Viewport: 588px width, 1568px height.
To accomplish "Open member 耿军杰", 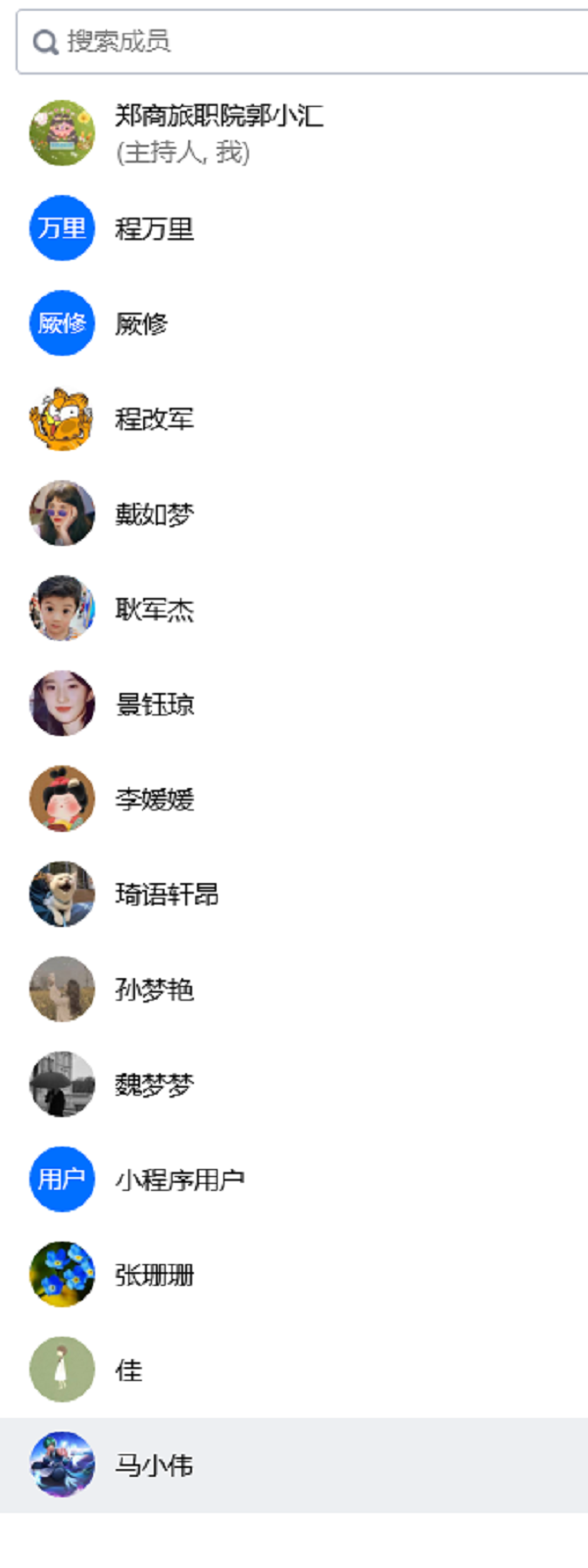I will point(154,610).
